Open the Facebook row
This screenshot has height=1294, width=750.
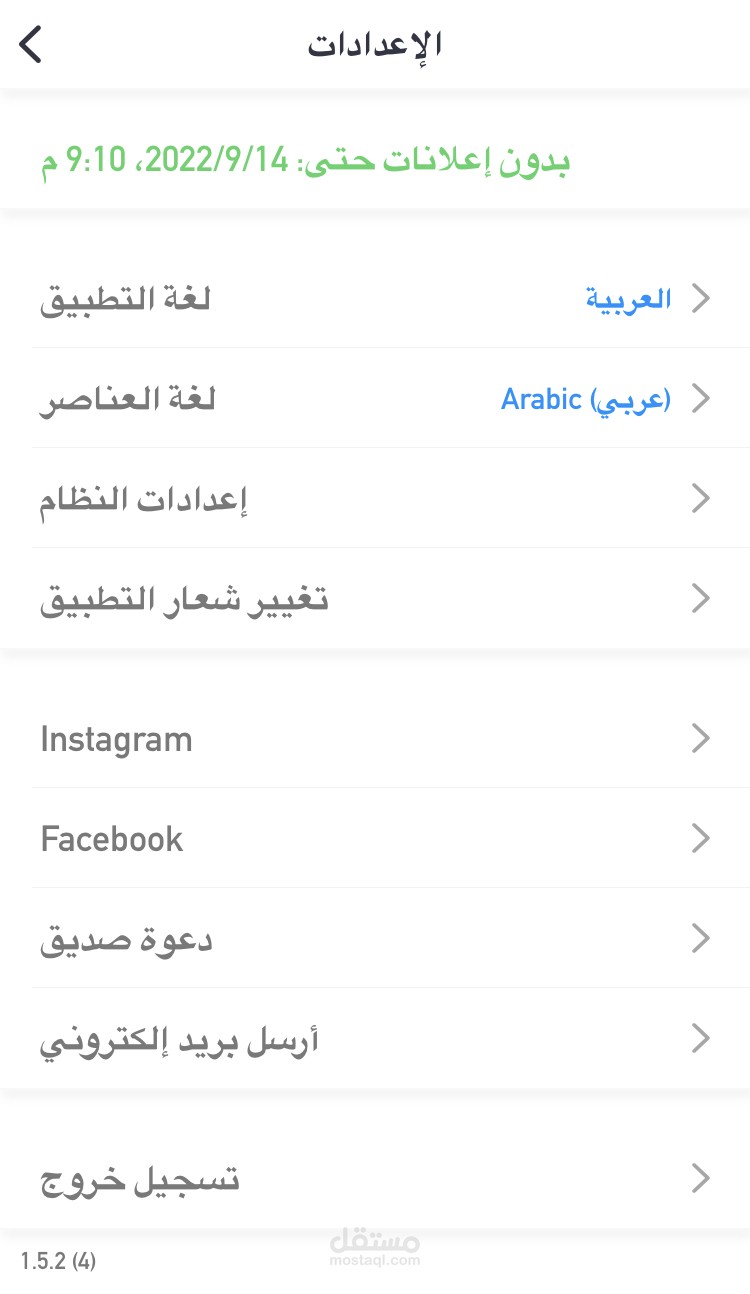pos(375,838)
